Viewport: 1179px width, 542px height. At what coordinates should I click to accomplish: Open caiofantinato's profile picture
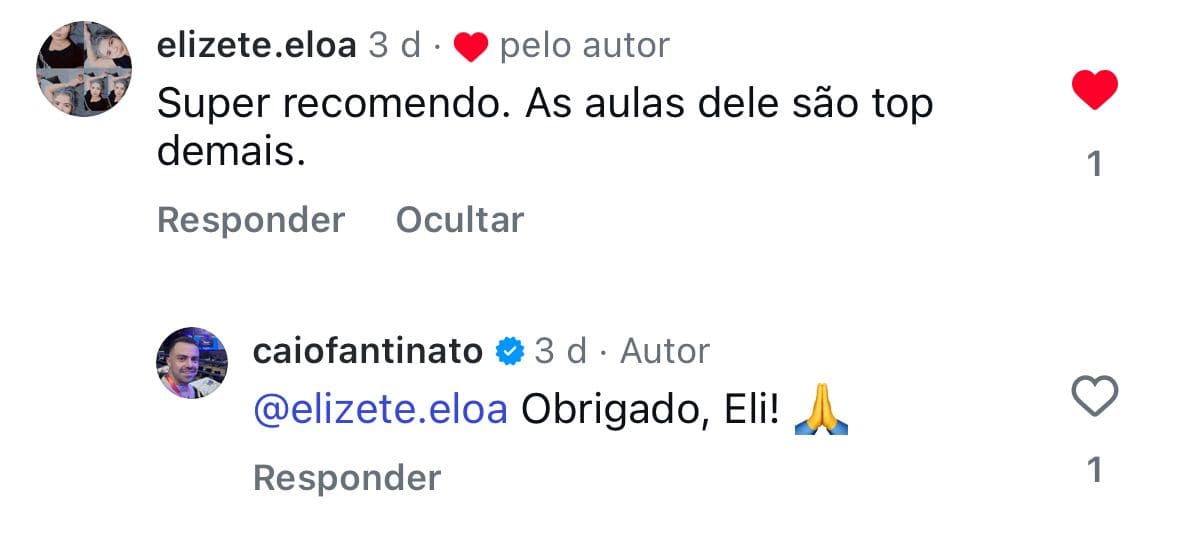193,362
